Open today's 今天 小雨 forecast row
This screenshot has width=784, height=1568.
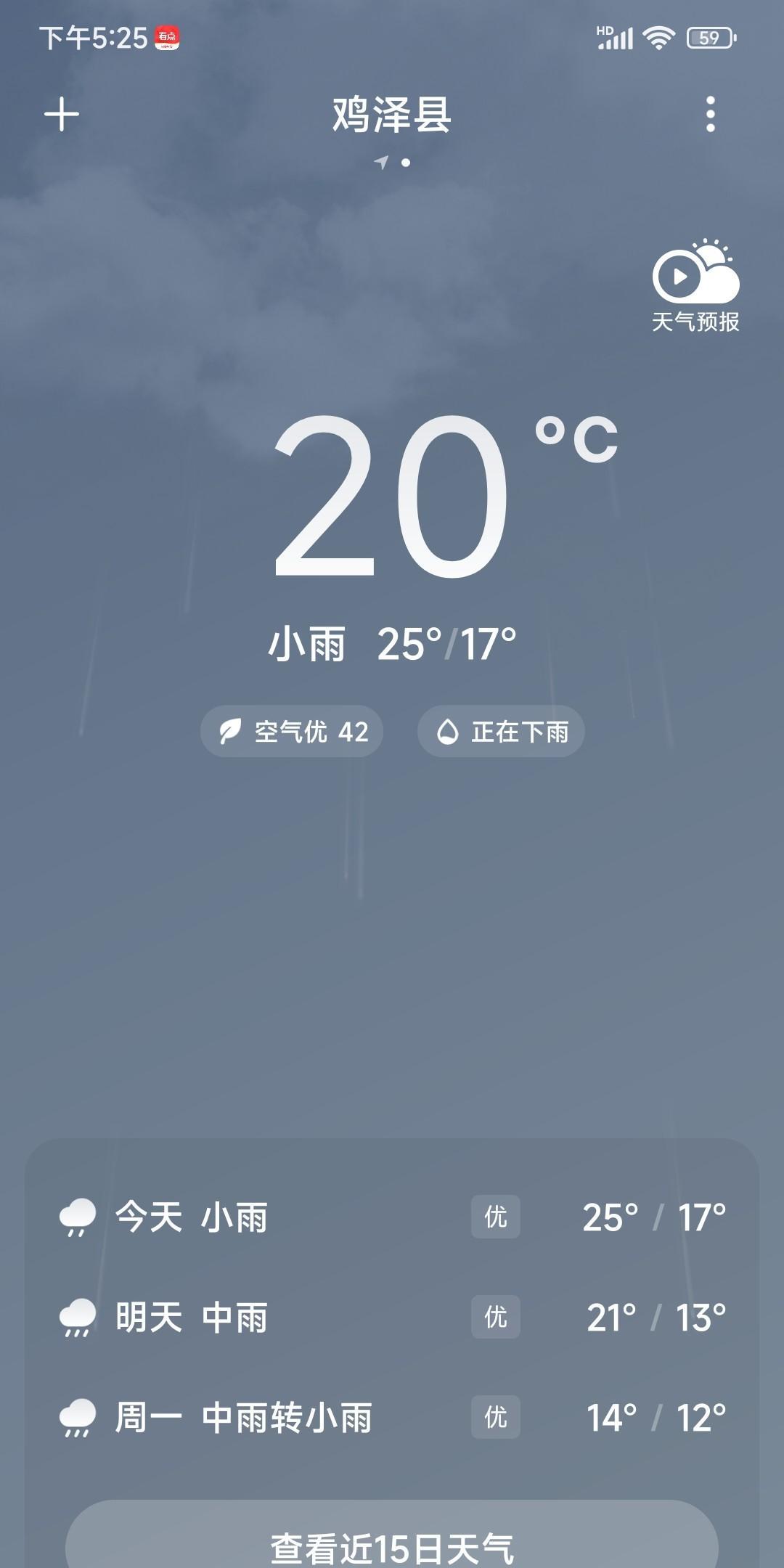[x=392, y=1217]
